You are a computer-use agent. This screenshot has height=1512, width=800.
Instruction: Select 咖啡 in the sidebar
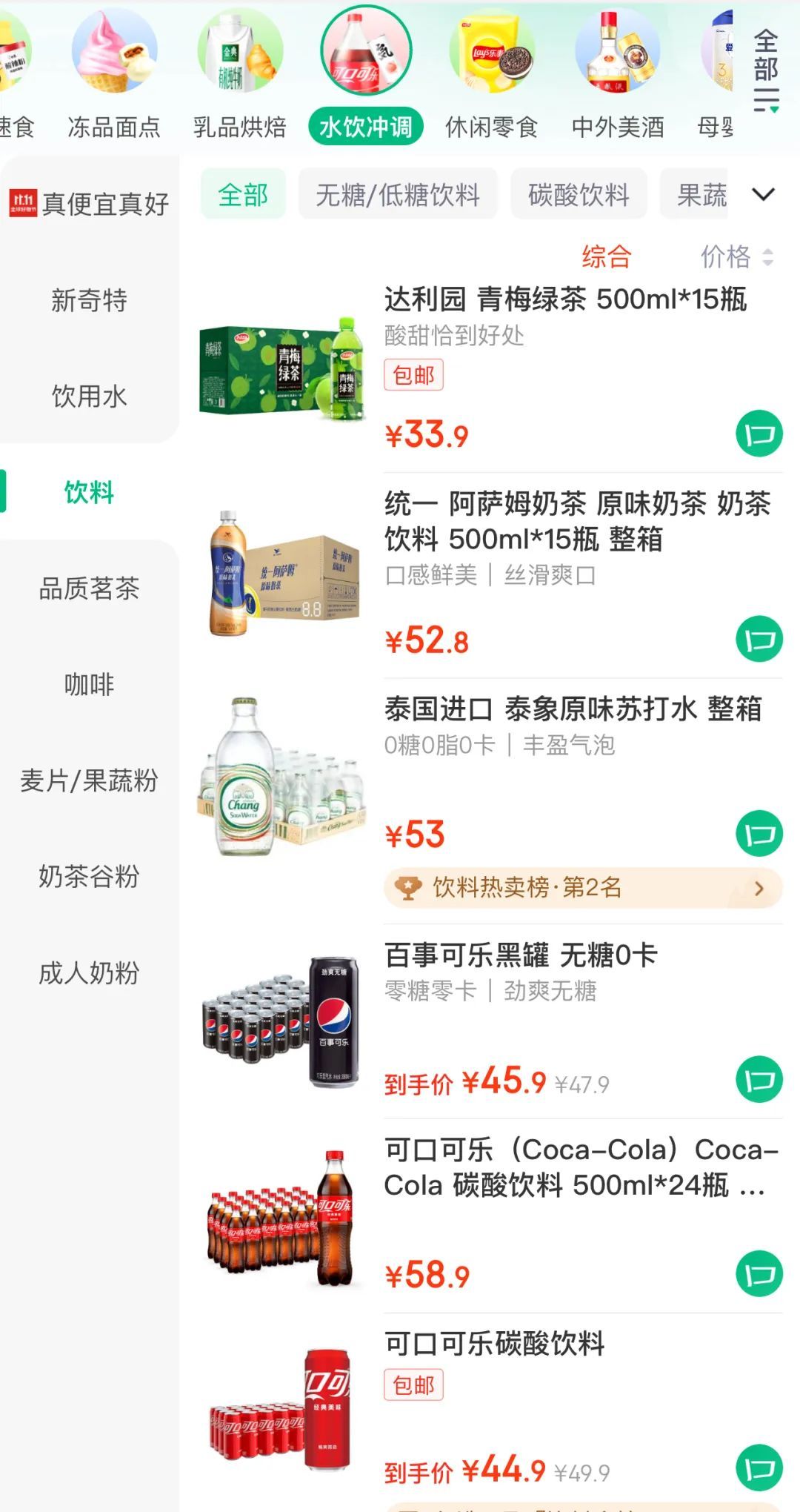tap(89, 684)
